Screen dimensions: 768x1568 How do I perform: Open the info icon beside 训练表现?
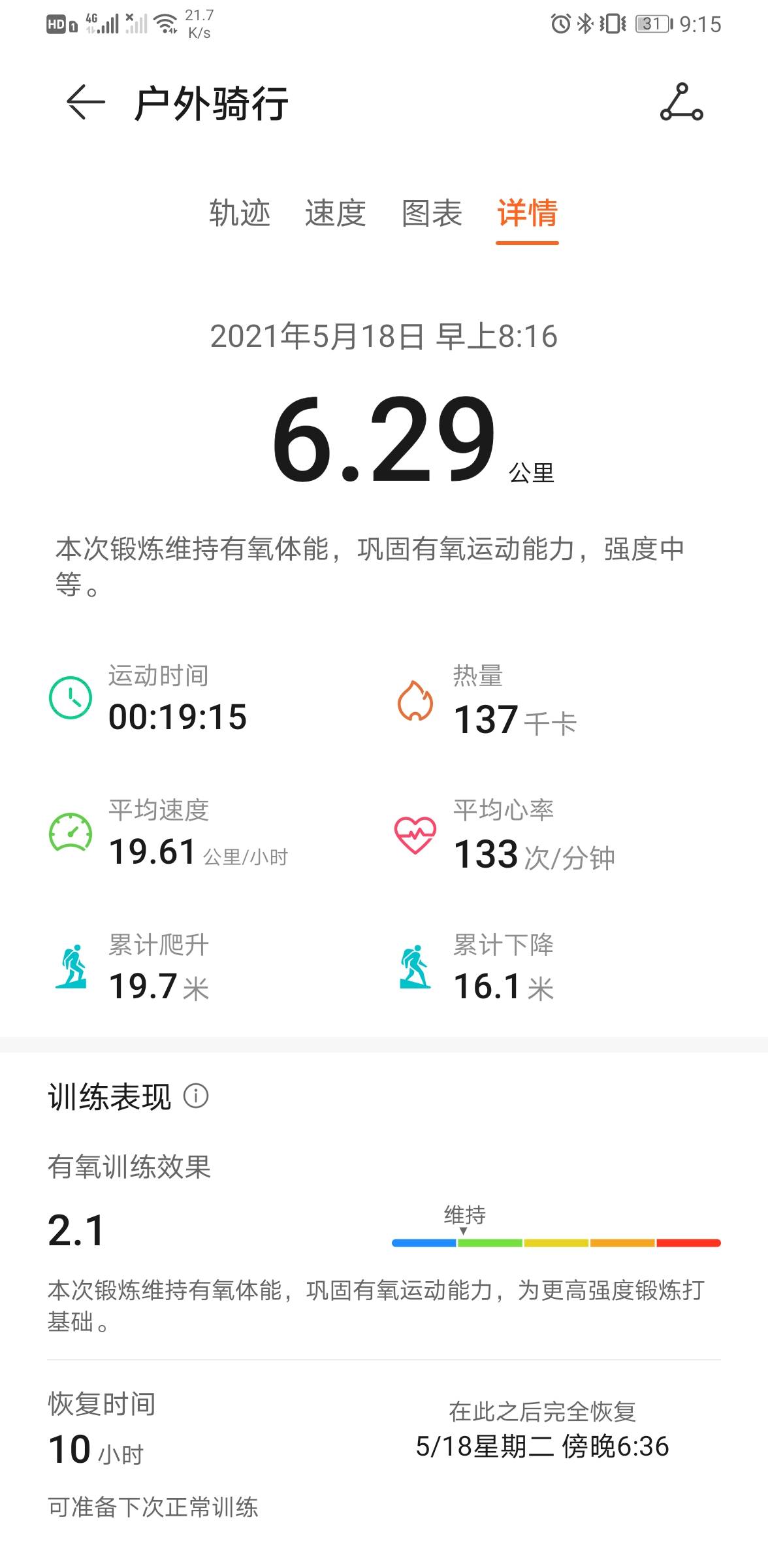click(x=196, y=1096)
